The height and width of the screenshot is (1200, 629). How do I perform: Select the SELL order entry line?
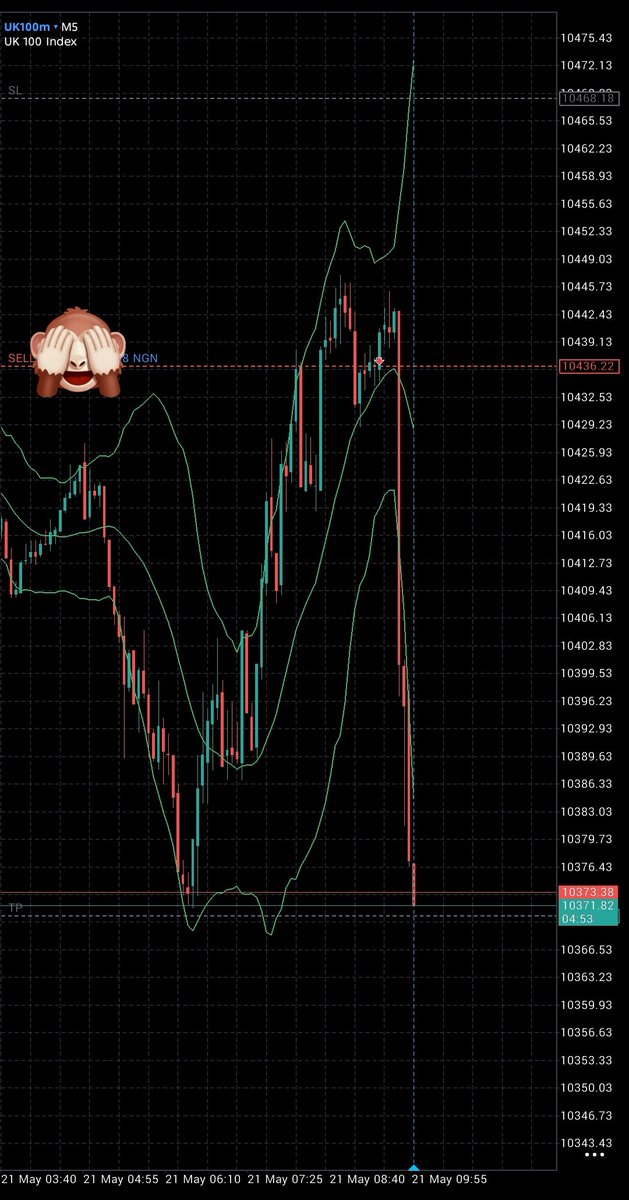(x=280, y=366)
